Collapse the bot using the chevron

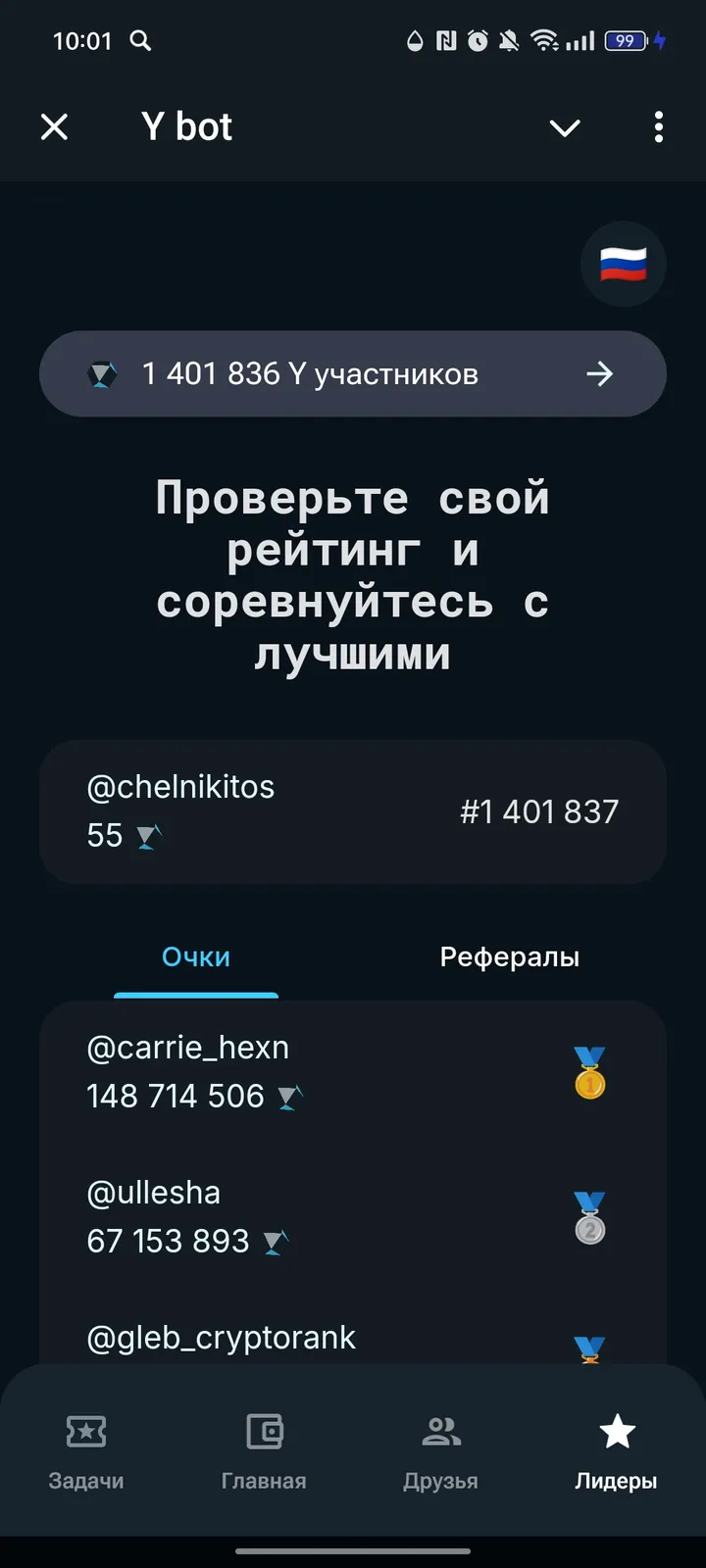coord(565,127)
